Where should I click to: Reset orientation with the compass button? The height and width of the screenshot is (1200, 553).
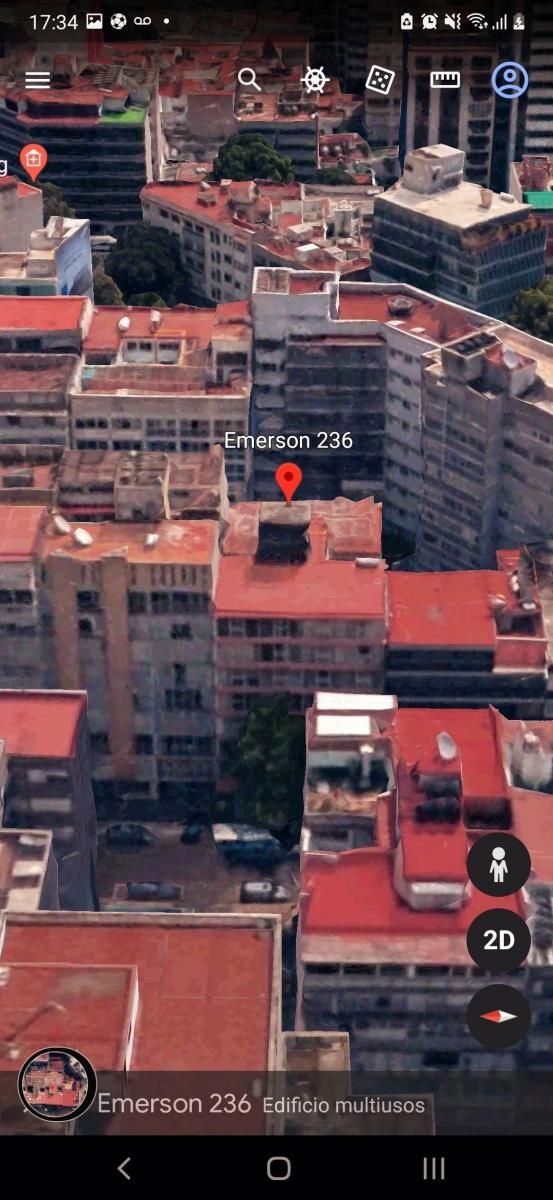[498, 1016]
